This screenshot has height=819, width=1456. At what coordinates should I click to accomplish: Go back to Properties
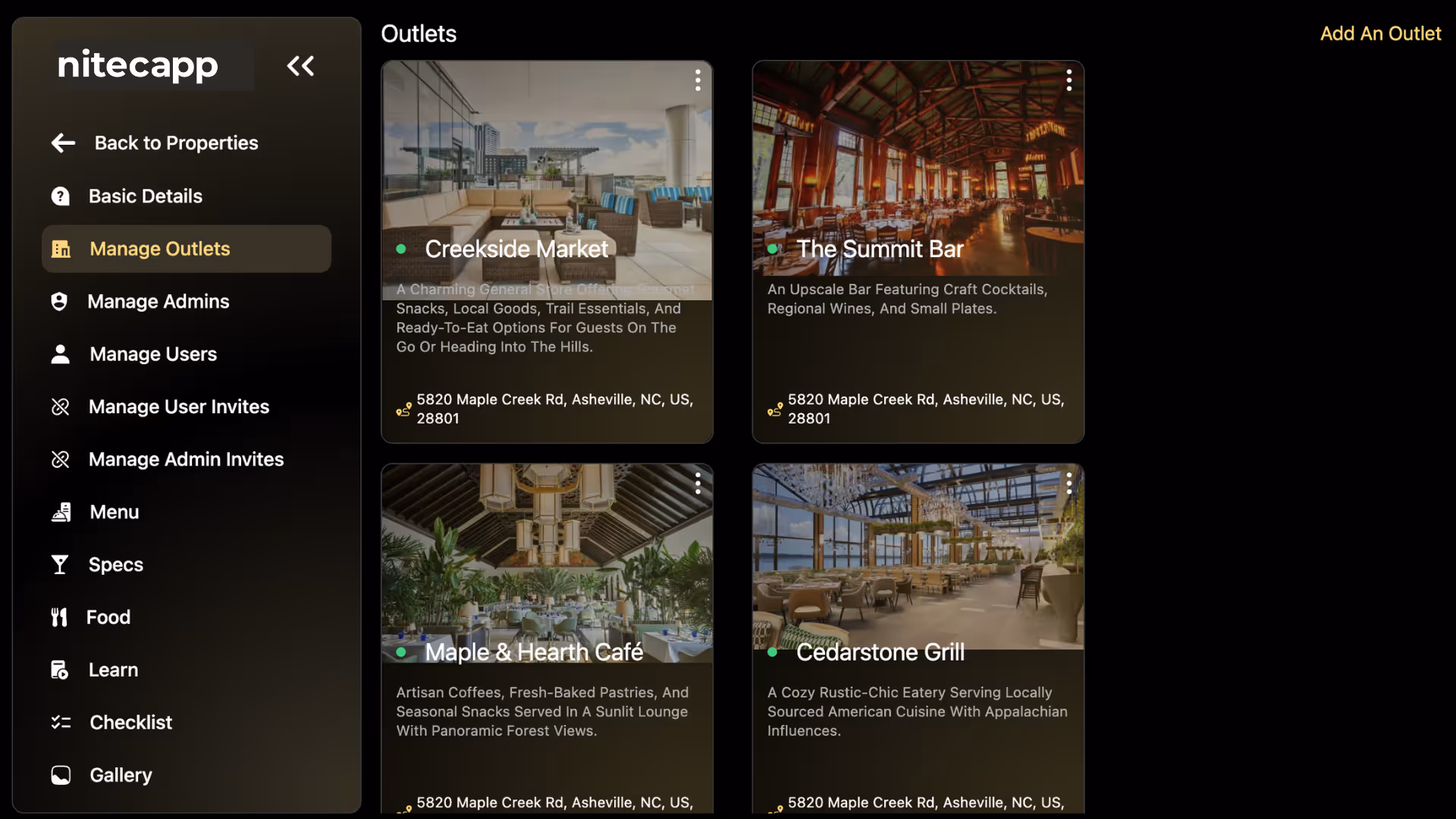coord(155,143)
